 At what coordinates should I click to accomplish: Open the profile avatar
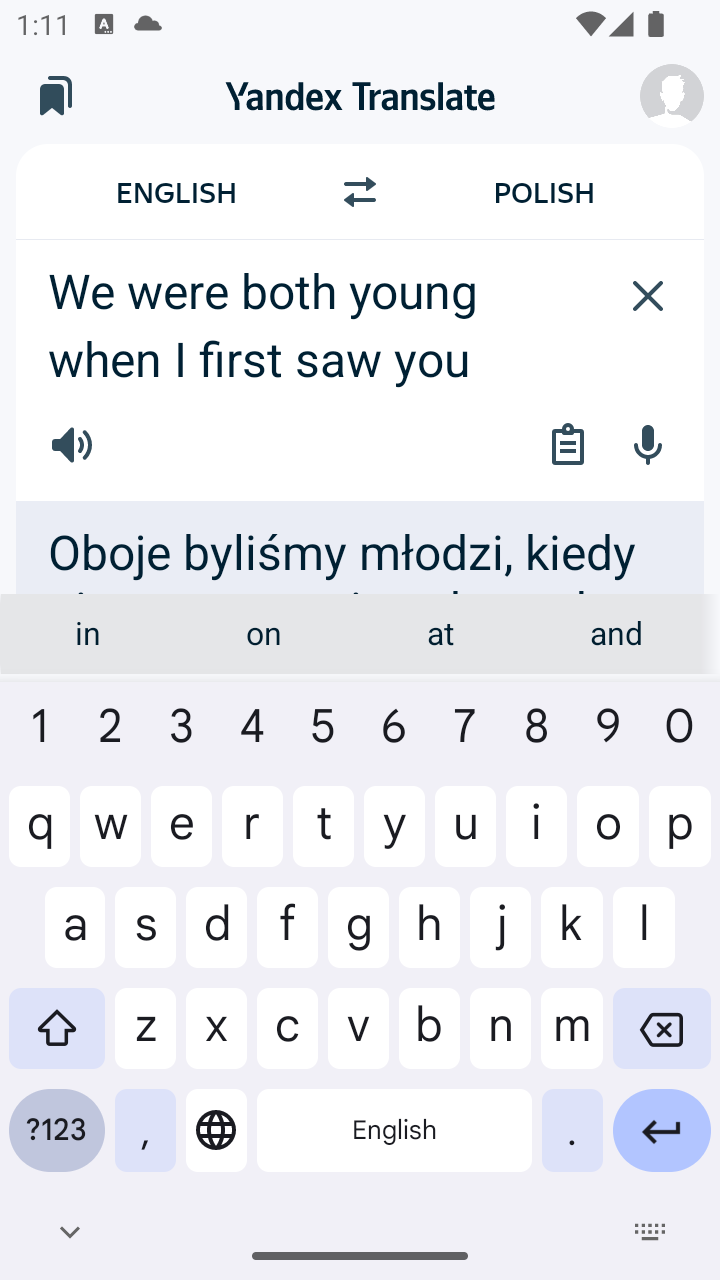point(671,96)
